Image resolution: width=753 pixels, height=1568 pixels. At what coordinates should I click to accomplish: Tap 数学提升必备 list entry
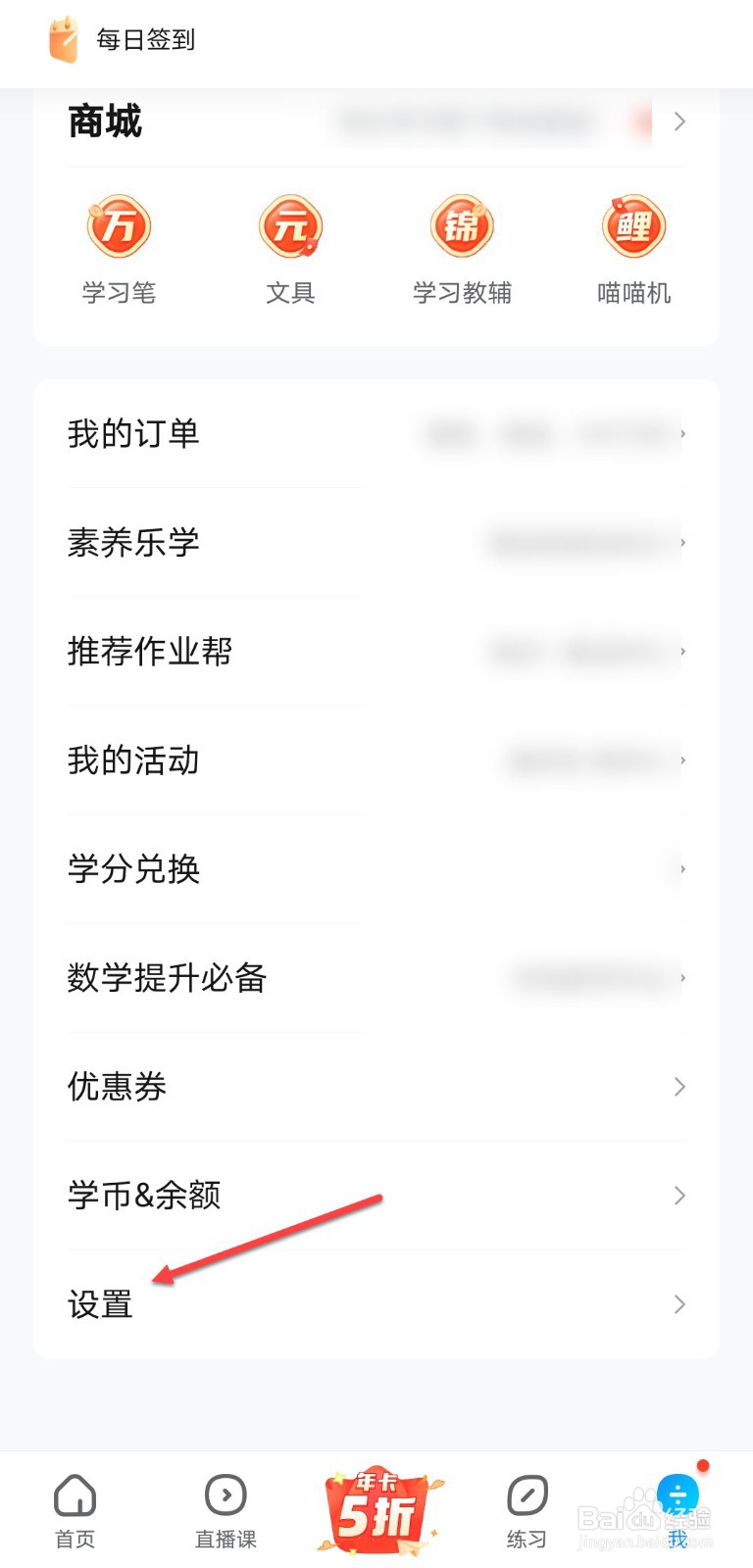coord(165,977)
